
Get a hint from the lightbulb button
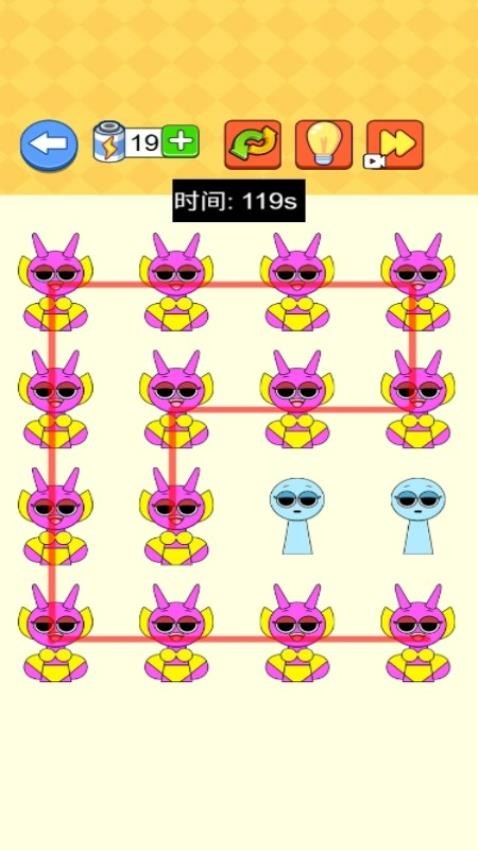(x=324, y=144)
